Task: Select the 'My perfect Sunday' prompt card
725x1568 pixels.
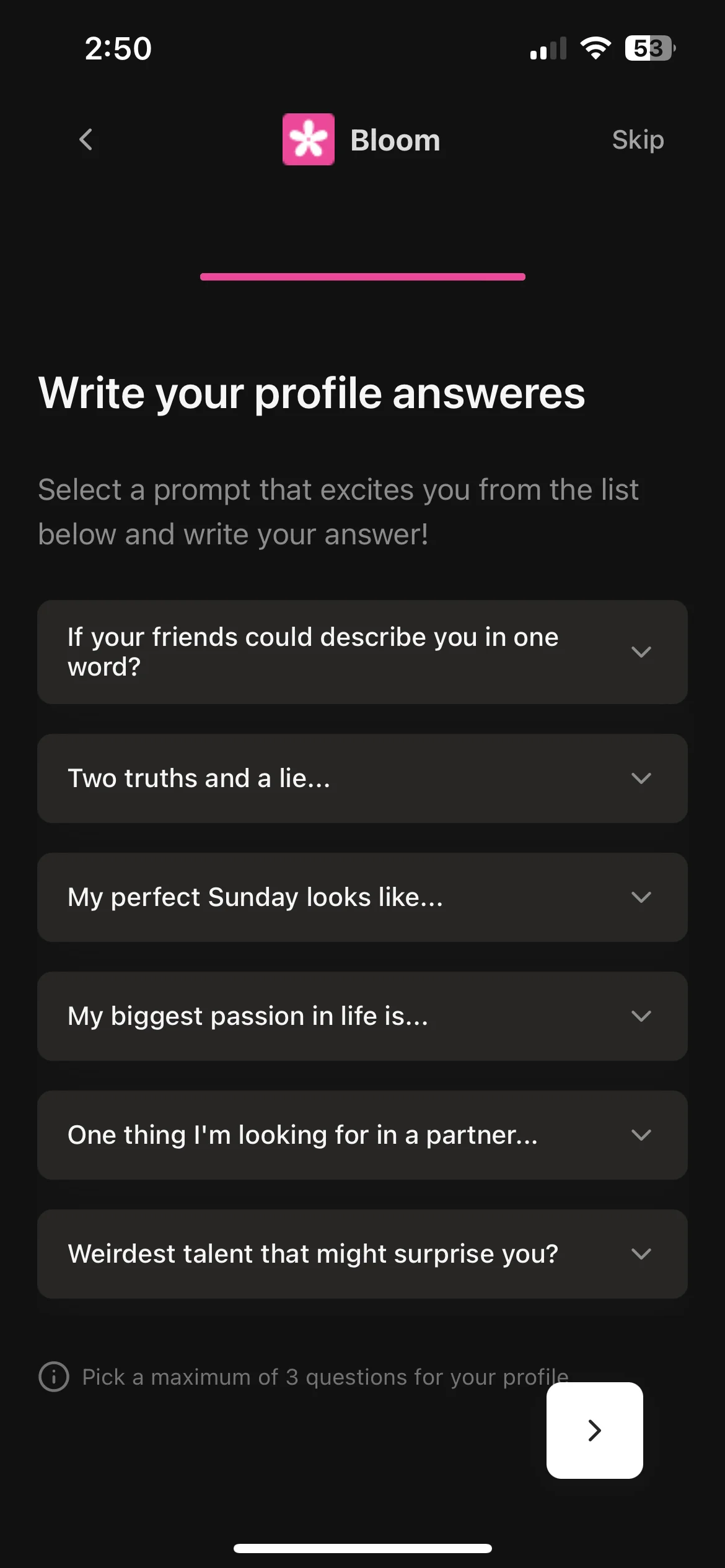Action: [x=362, y=897]
